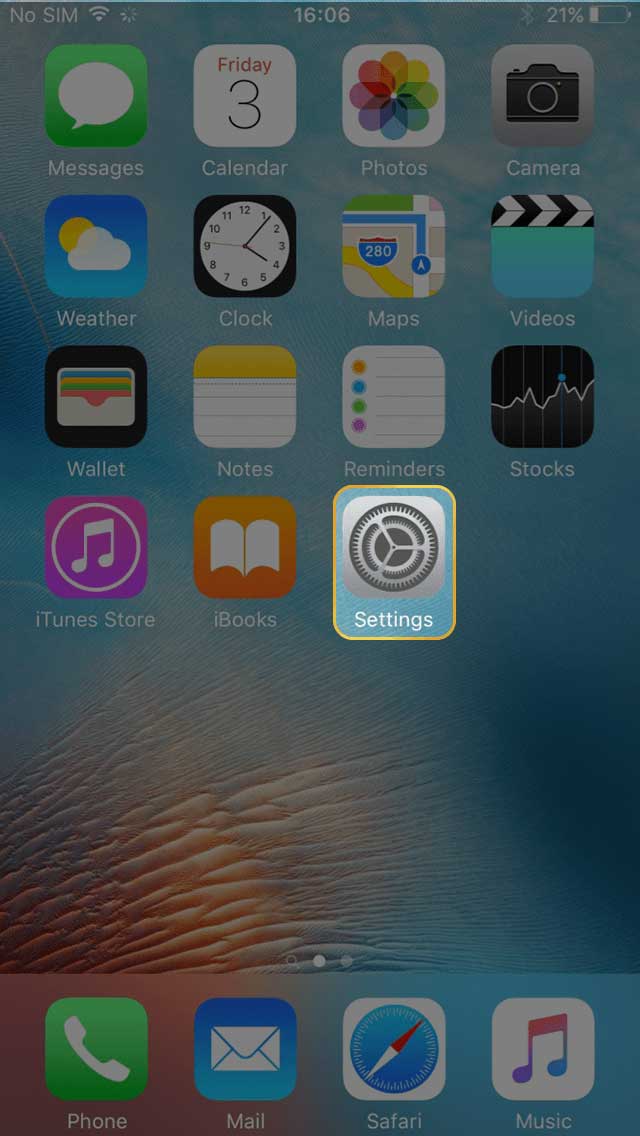Check the Weather app
This screenshot has width=640, height=1136.
(x=96, y=246)
